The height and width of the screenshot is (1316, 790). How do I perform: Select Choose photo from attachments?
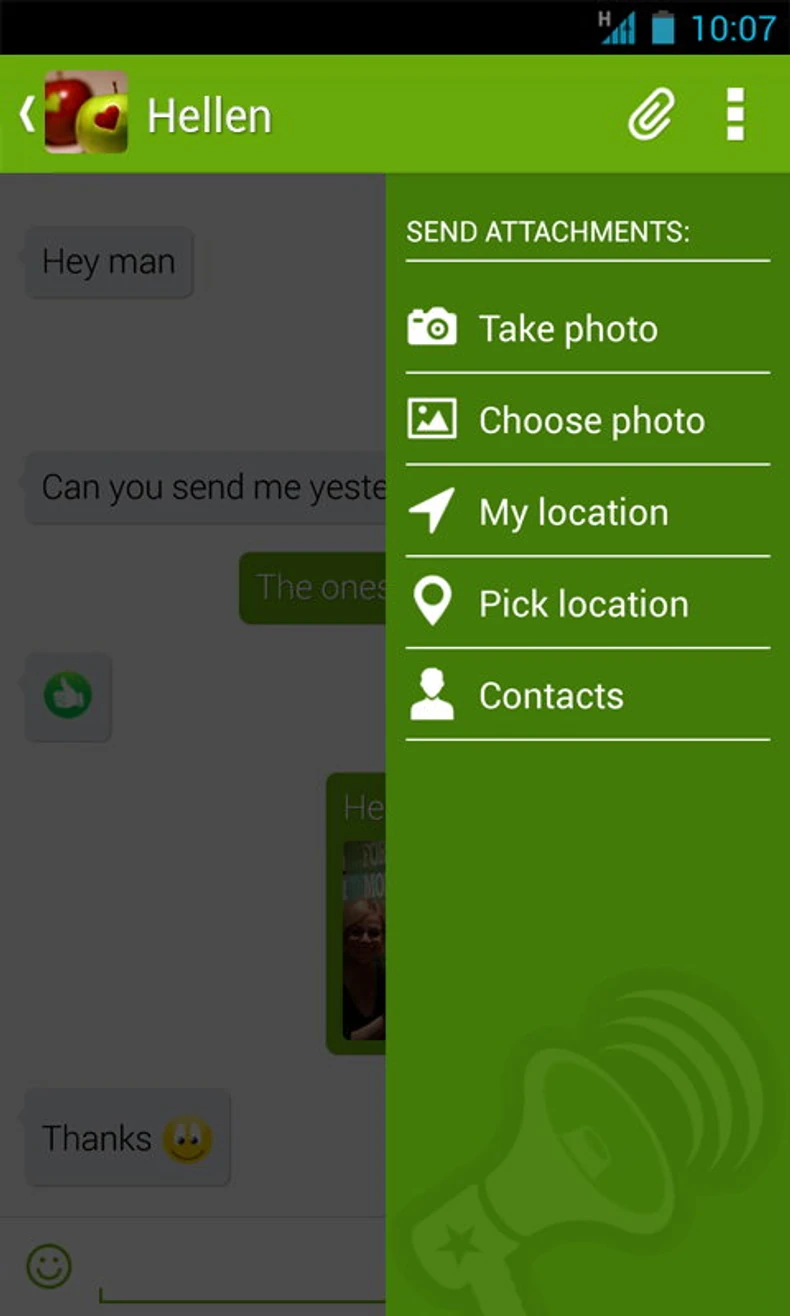coord(587,421)
